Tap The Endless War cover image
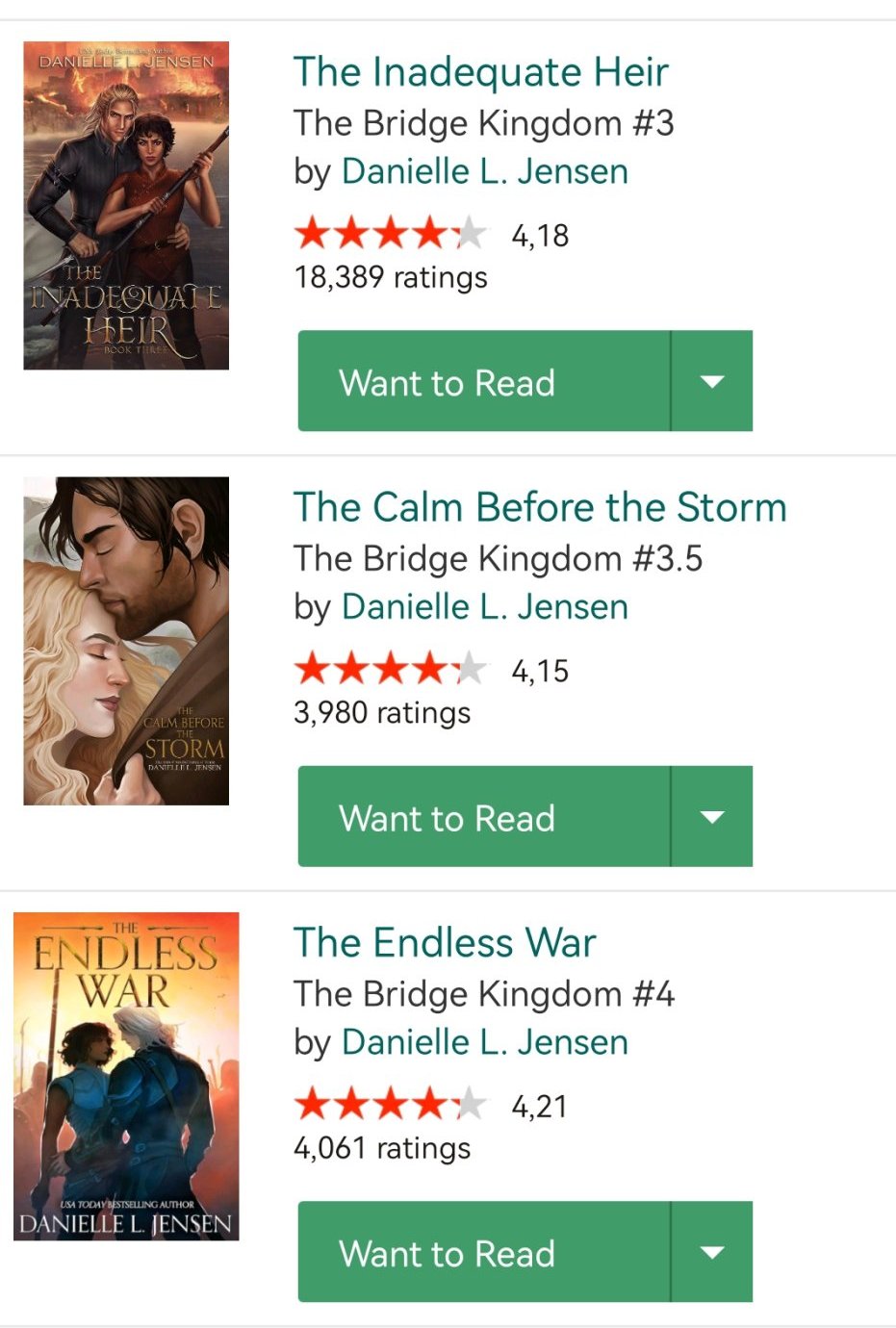This screenshot has width=896, height=1328. (126, 1076)
